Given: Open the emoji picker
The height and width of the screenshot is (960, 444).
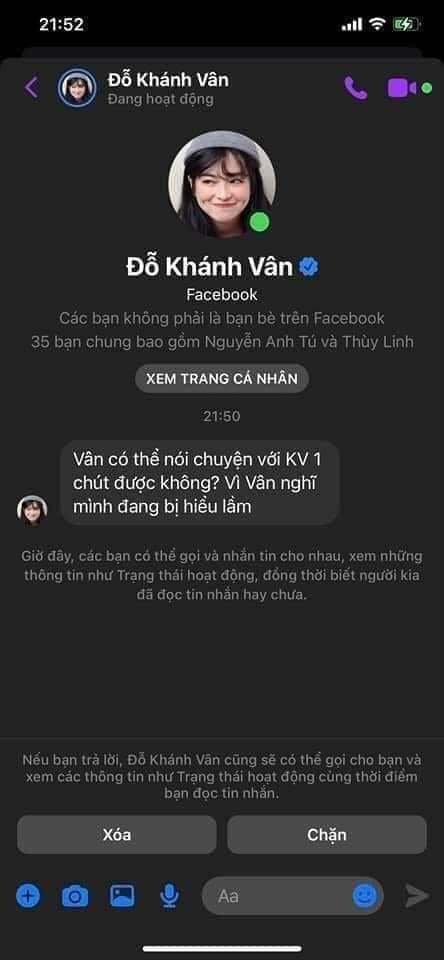Looking at the screenshot, I should [364, 896].
